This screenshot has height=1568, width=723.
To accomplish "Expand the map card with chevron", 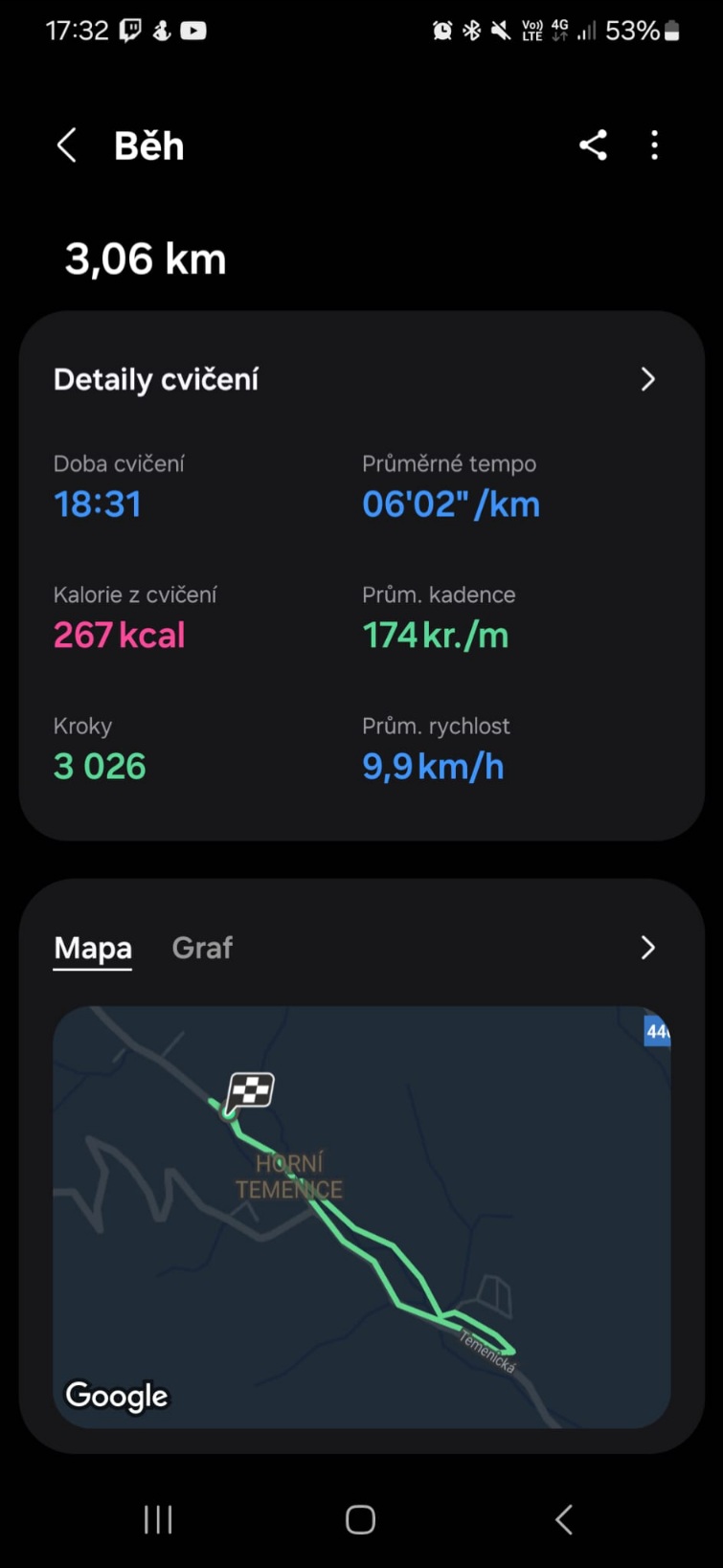I will 647,948.
